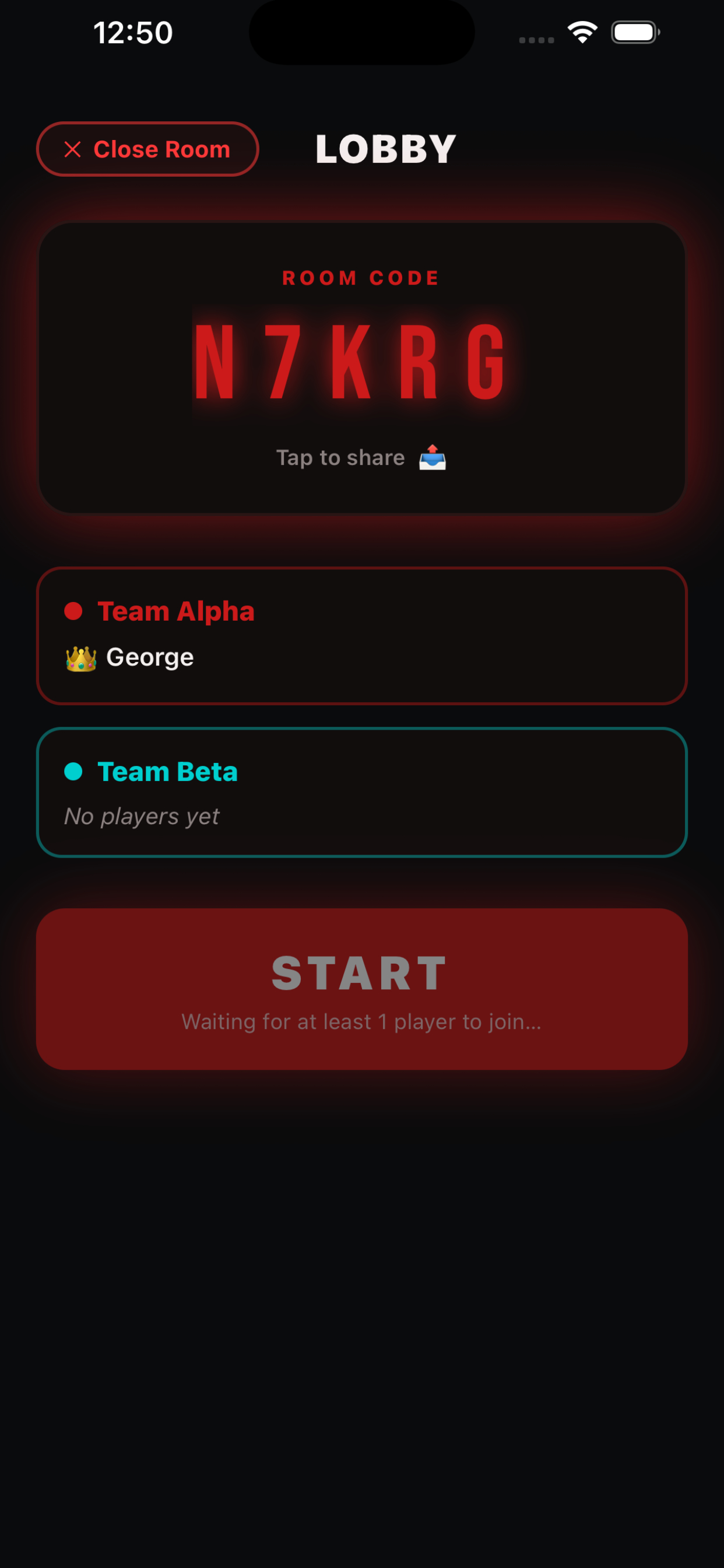Select host player George in Team Alpha
This screenshot has height=1568, width=724.
coord(149,657)
